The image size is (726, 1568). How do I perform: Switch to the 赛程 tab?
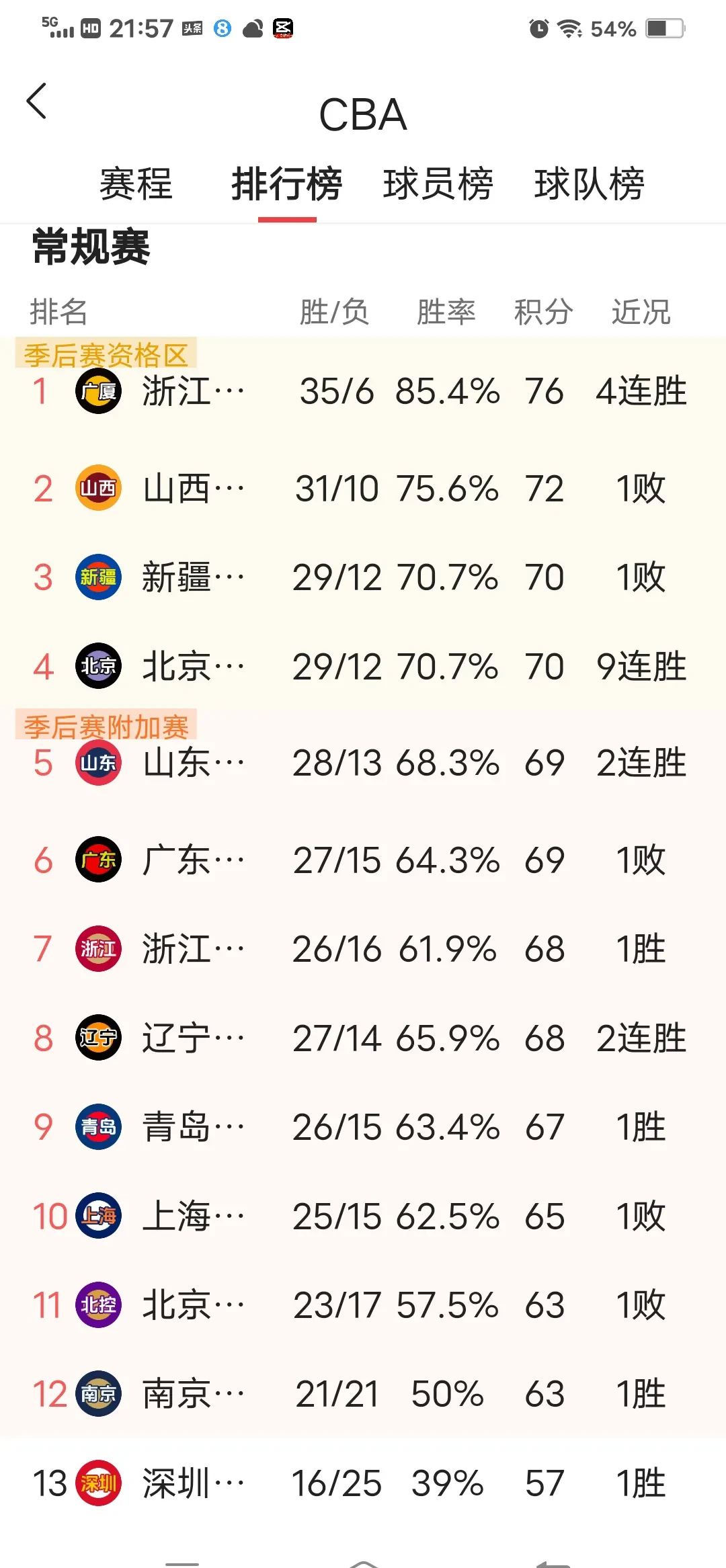[x=136, y=184]
